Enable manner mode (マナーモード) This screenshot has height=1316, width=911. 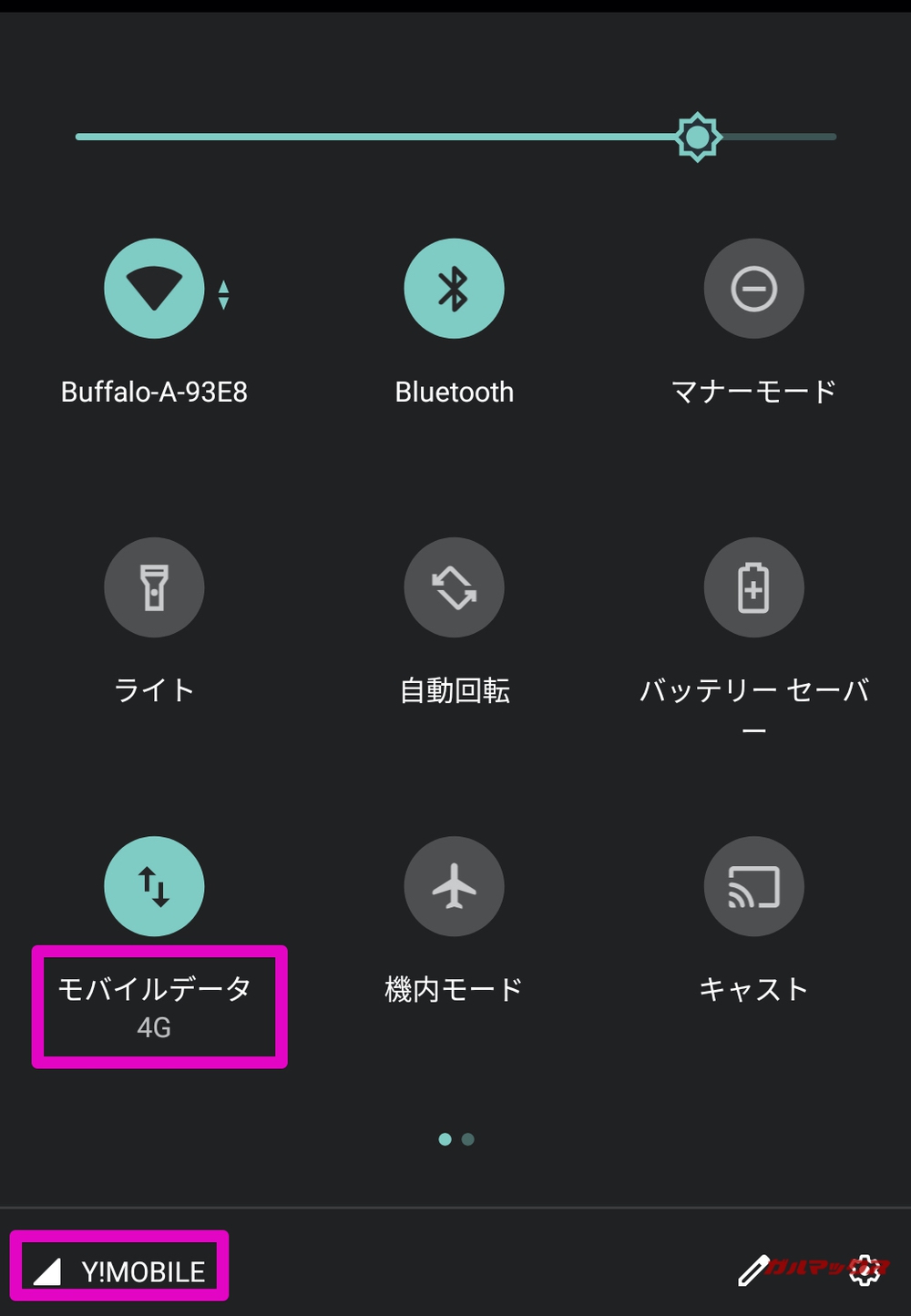pyautogui.click(x=754, y=288)
